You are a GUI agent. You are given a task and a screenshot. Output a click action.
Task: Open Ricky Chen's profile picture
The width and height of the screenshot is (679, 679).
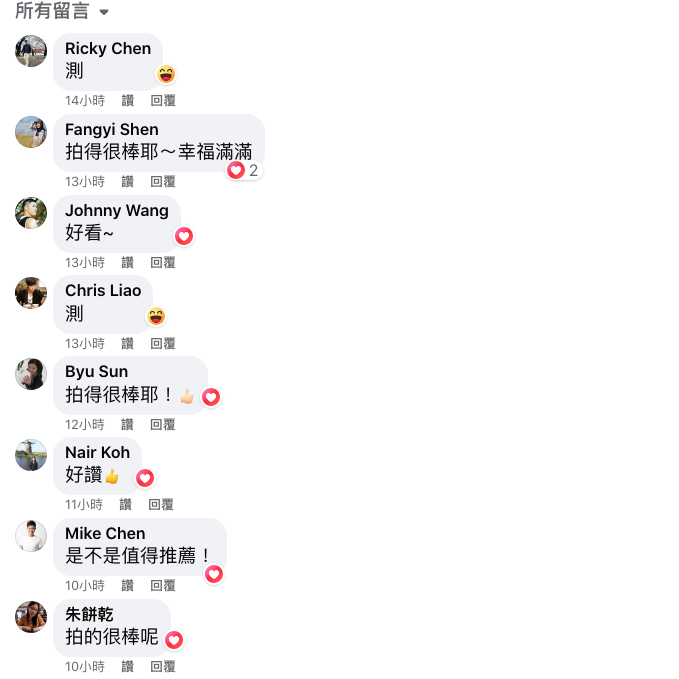coord(31,51)
